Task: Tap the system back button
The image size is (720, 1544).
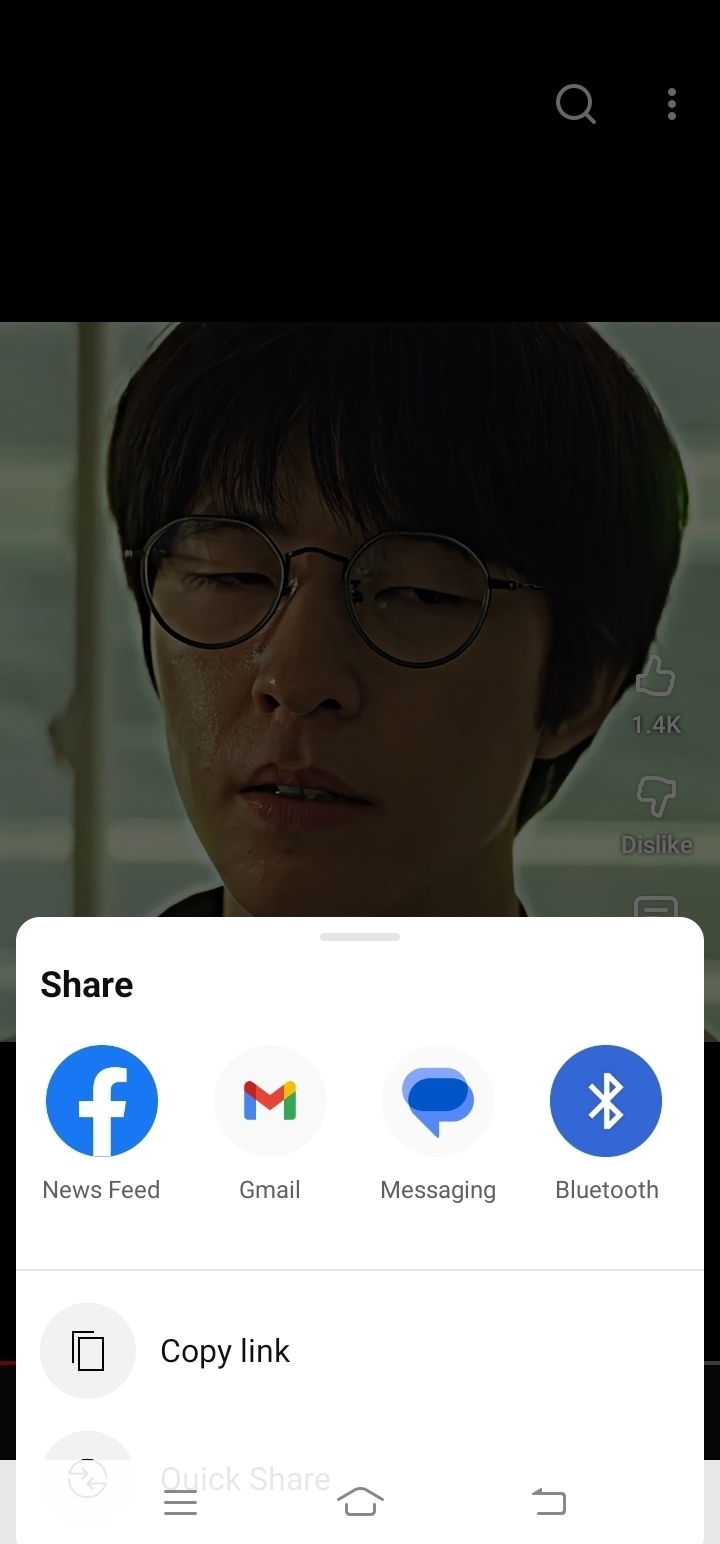Action: coord(548,1502)
